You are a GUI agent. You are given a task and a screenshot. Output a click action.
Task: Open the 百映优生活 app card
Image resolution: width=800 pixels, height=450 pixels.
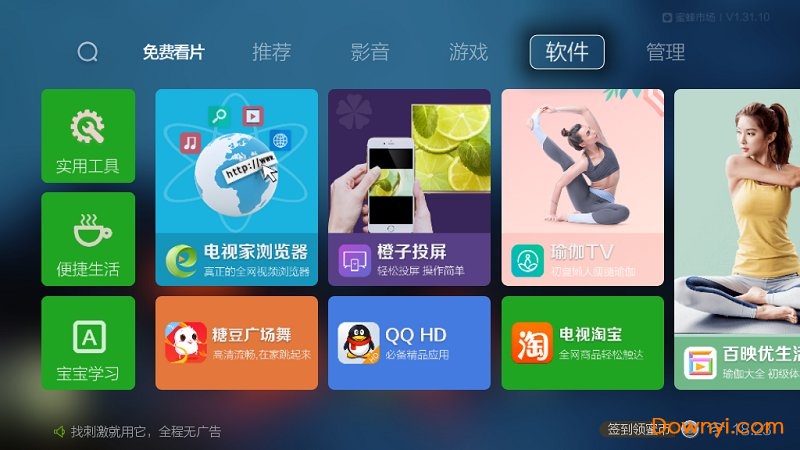737,240
